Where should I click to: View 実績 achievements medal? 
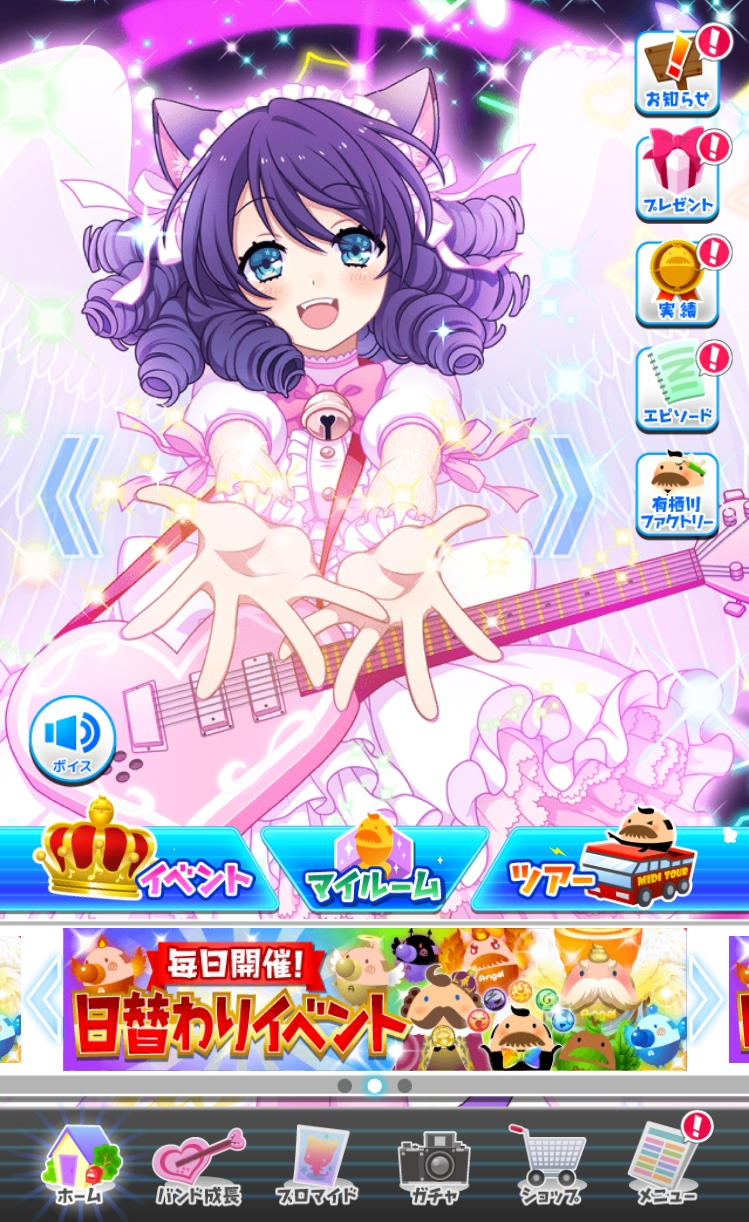pyautogui.click(x=678, y=284)
